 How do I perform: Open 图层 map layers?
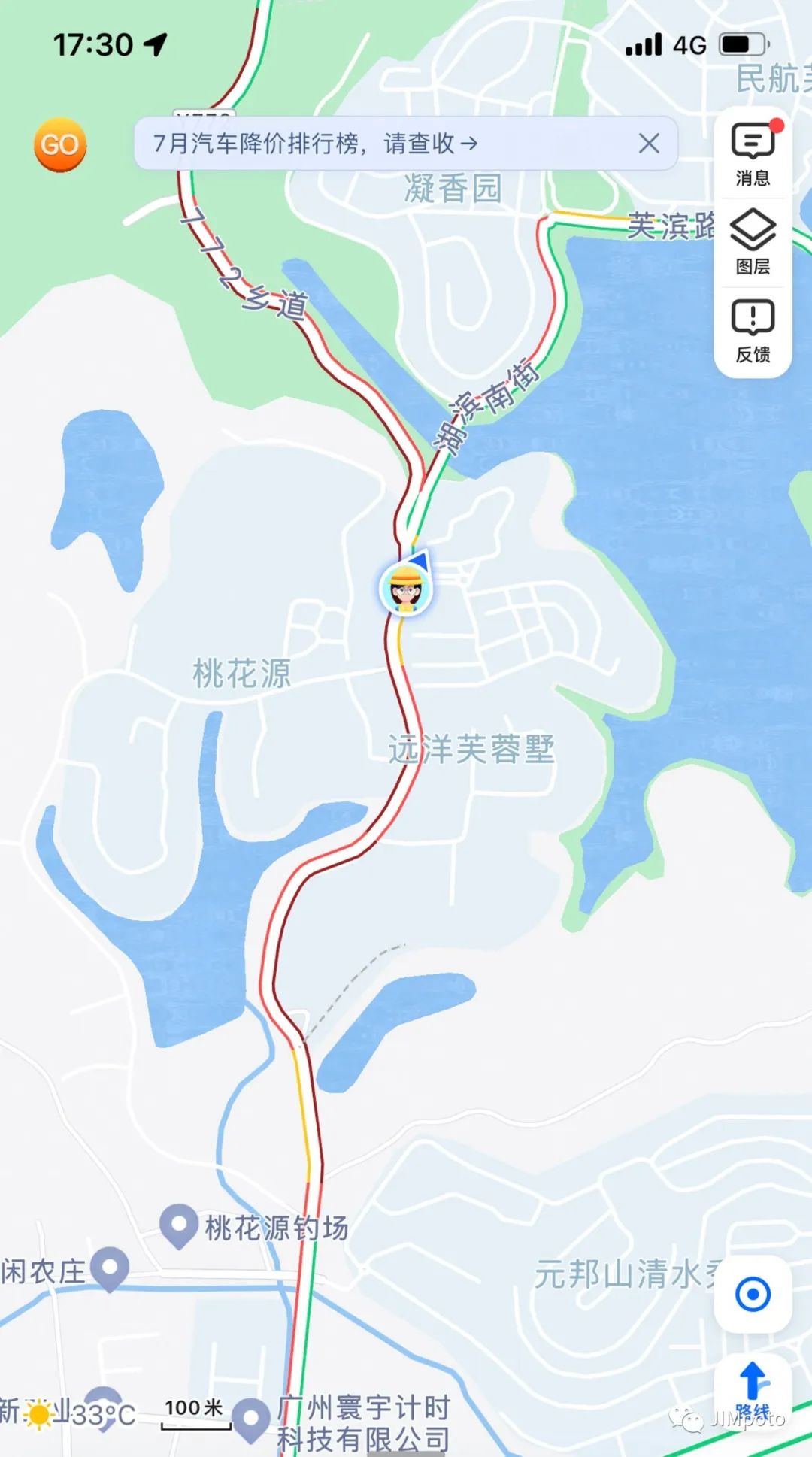click(753, 242)
